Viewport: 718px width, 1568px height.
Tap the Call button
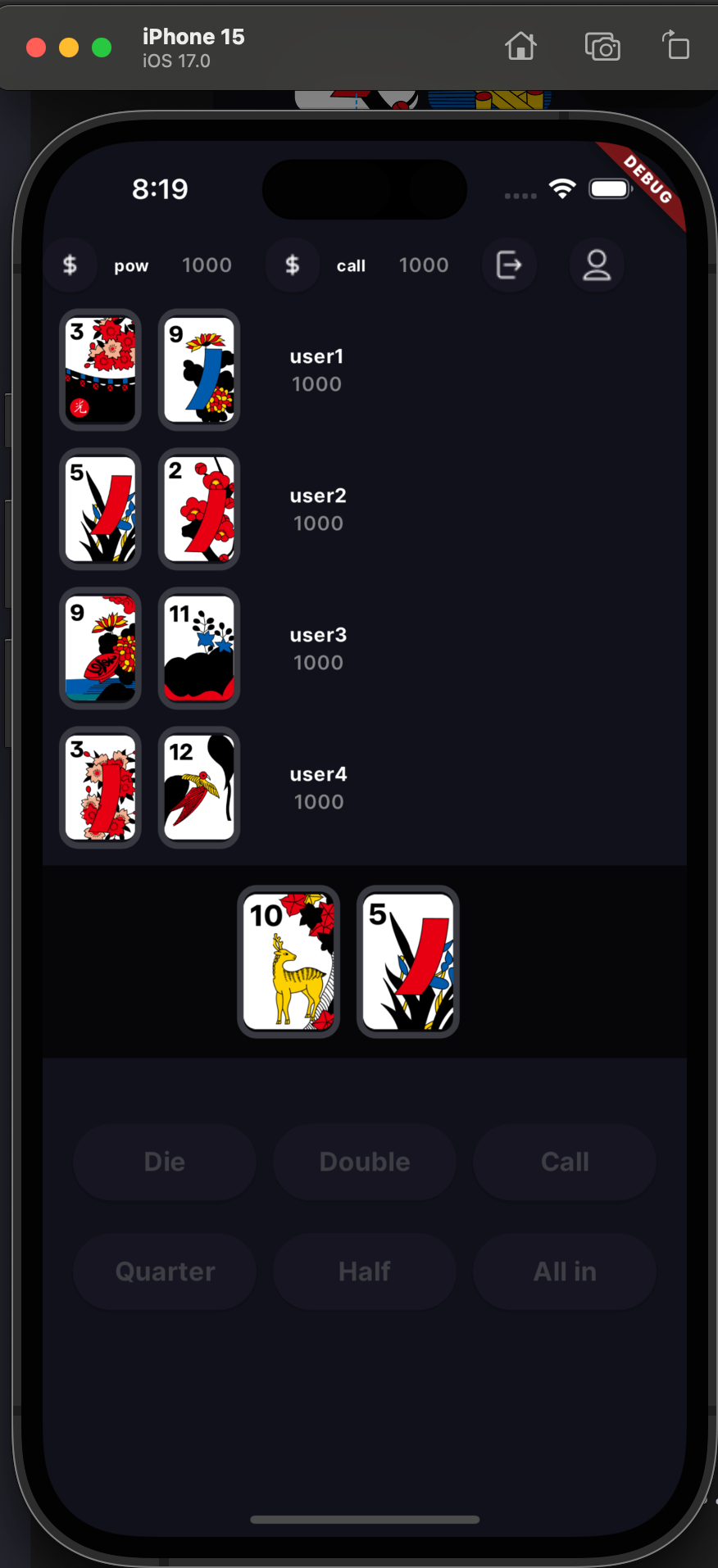pyautogui.click(x=565, y=1162)
